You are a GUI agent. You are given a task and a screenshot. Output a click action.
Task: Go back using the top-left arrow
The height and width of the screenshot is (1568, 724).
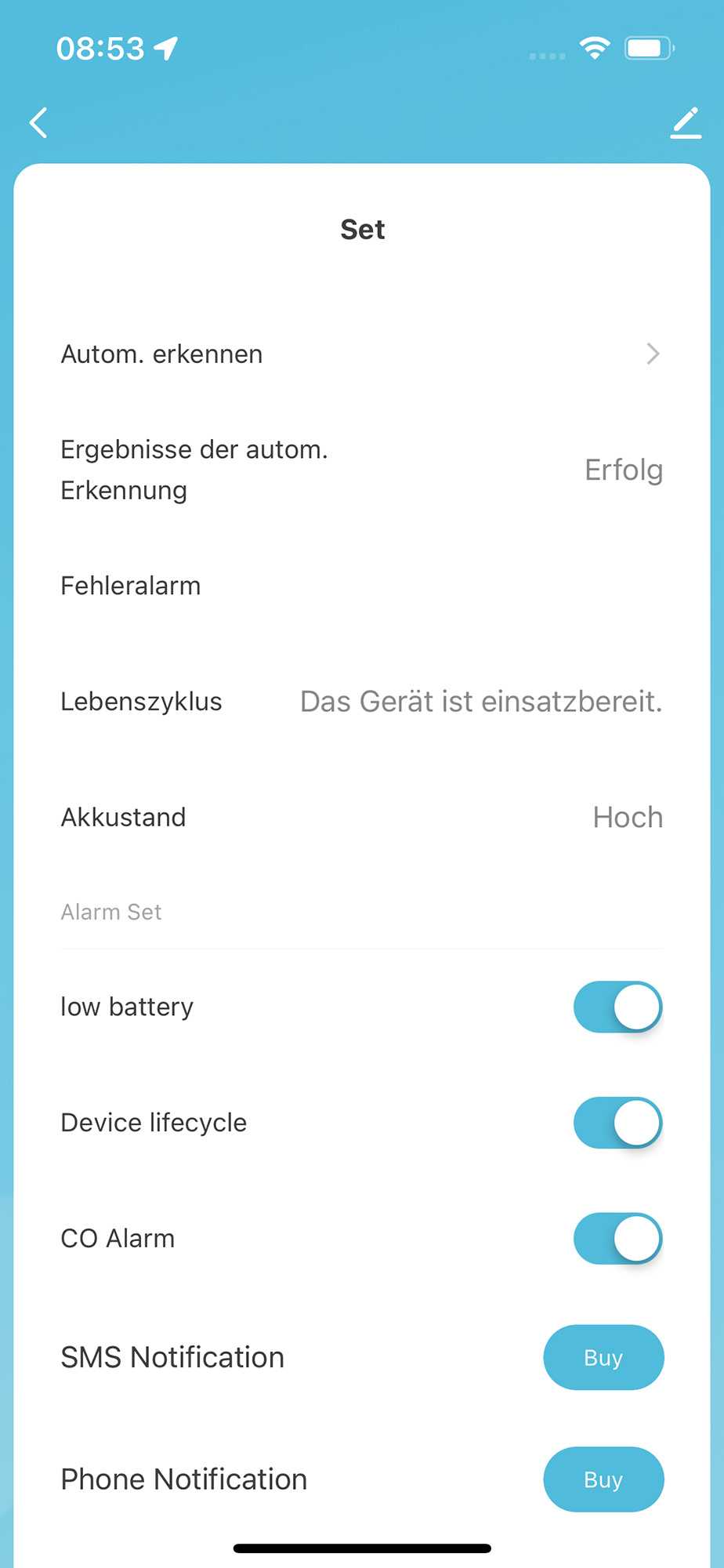38,123
